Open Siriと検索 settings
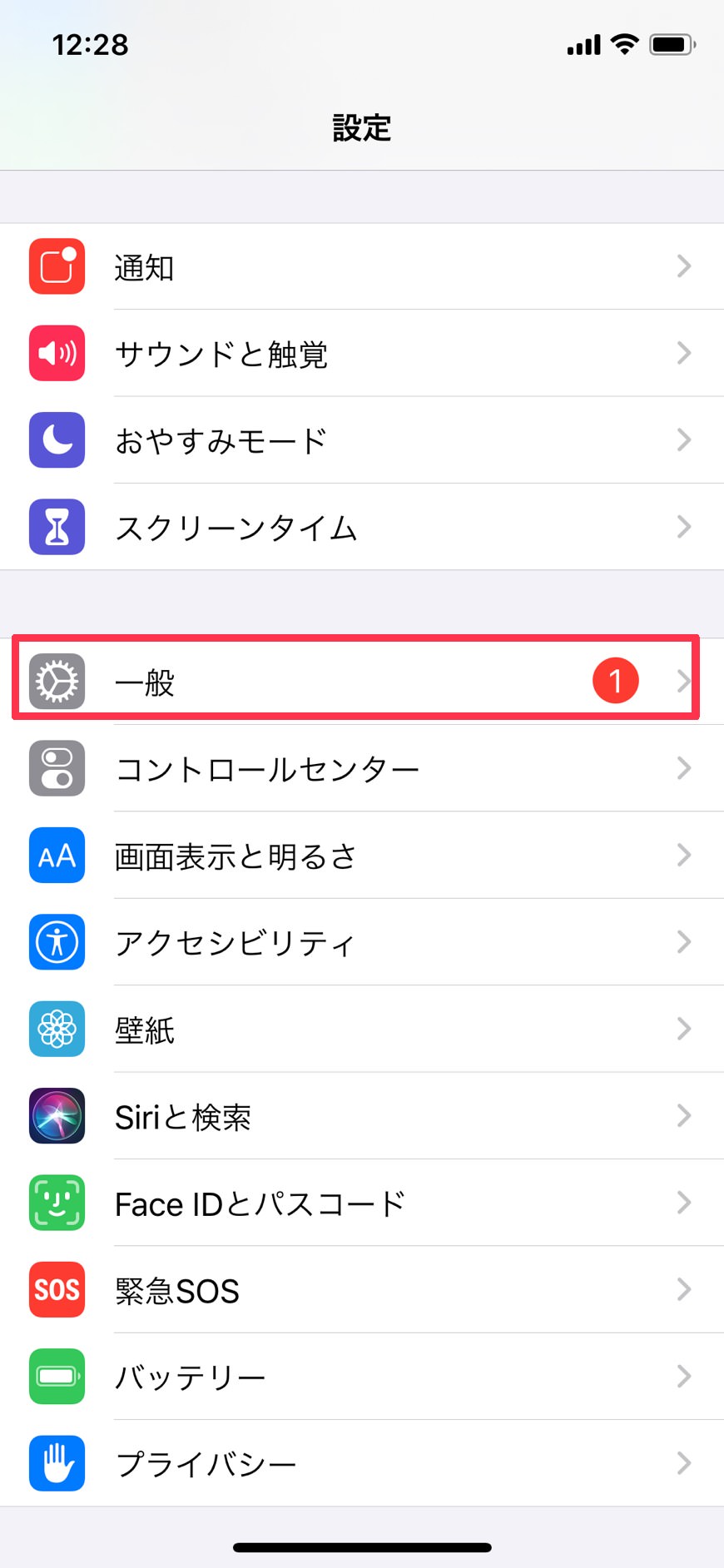 (x=362, y=1115)
